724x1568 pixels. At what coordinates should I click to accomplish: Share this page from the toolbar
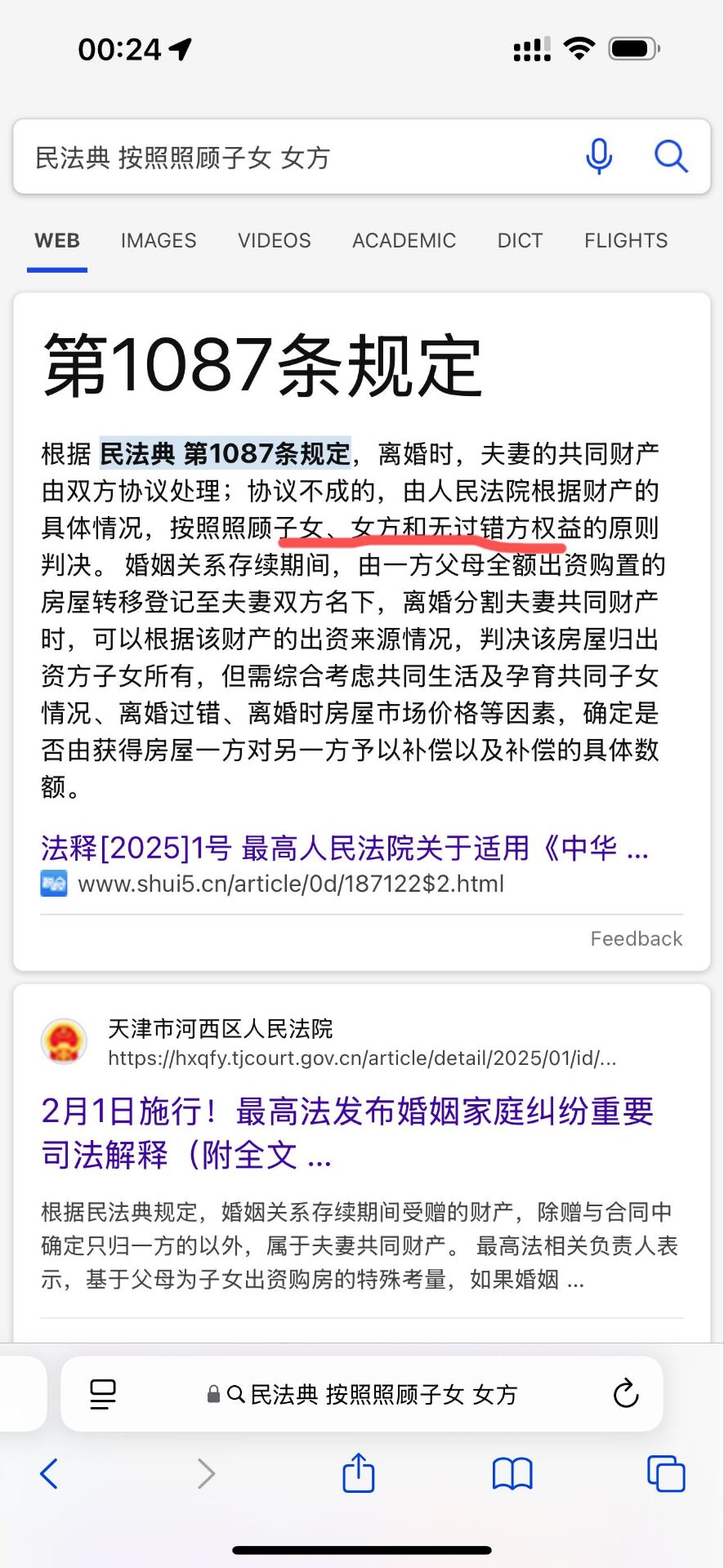(358, 1474)
